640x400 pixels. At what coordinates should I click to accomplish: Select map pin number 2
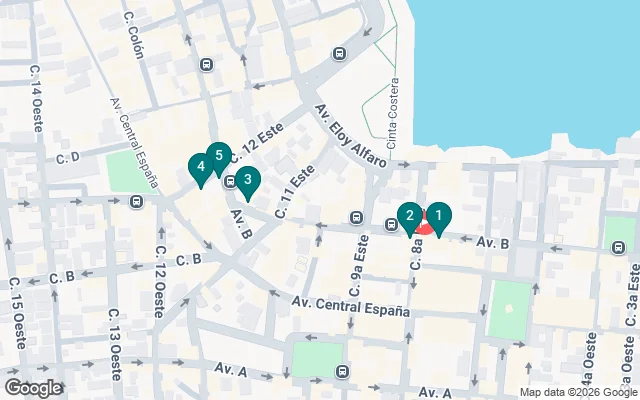(x=409, y=217)
